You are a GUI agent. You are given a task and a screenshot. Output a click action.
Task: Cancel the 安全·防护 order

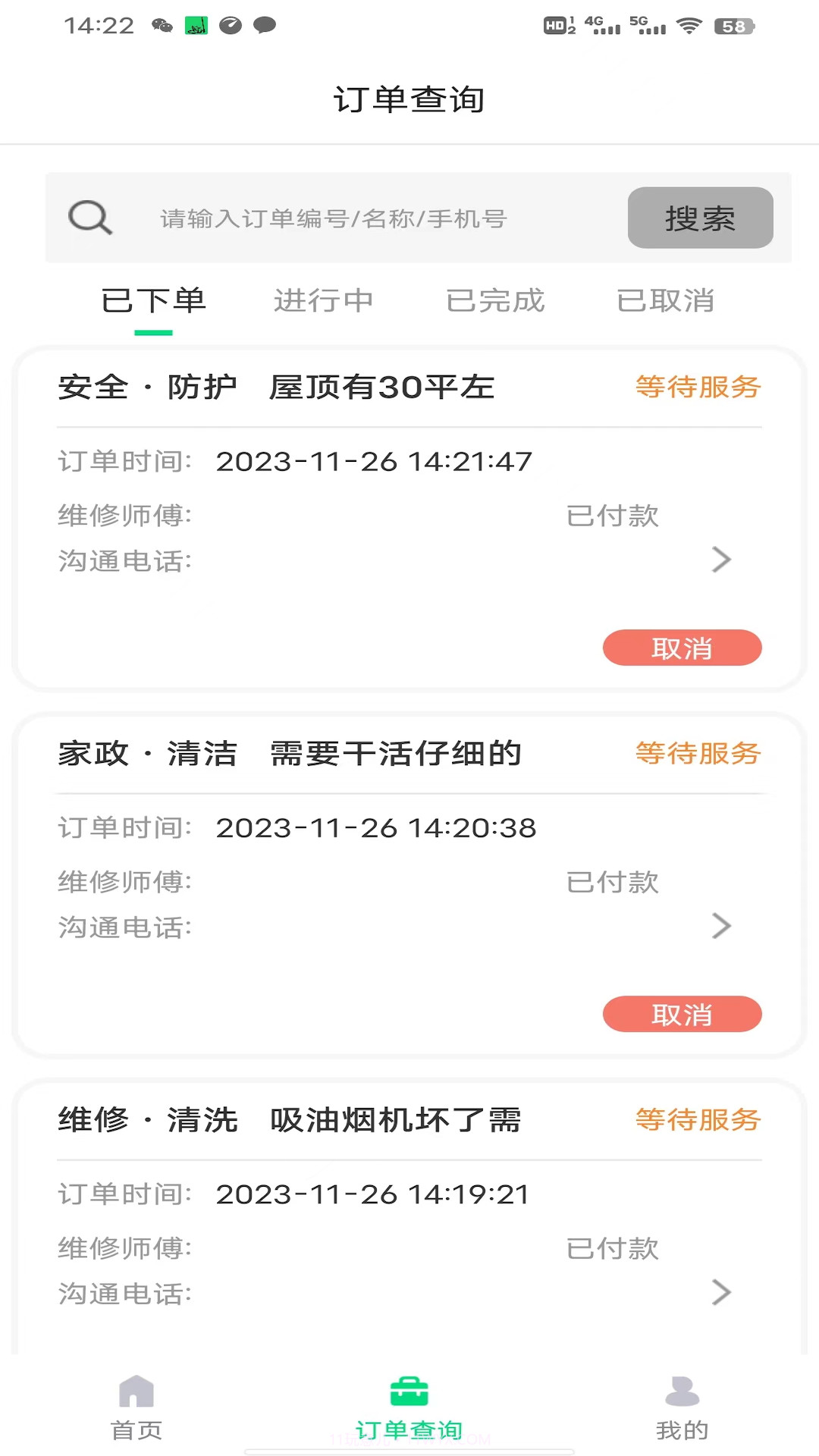point(682,648)
